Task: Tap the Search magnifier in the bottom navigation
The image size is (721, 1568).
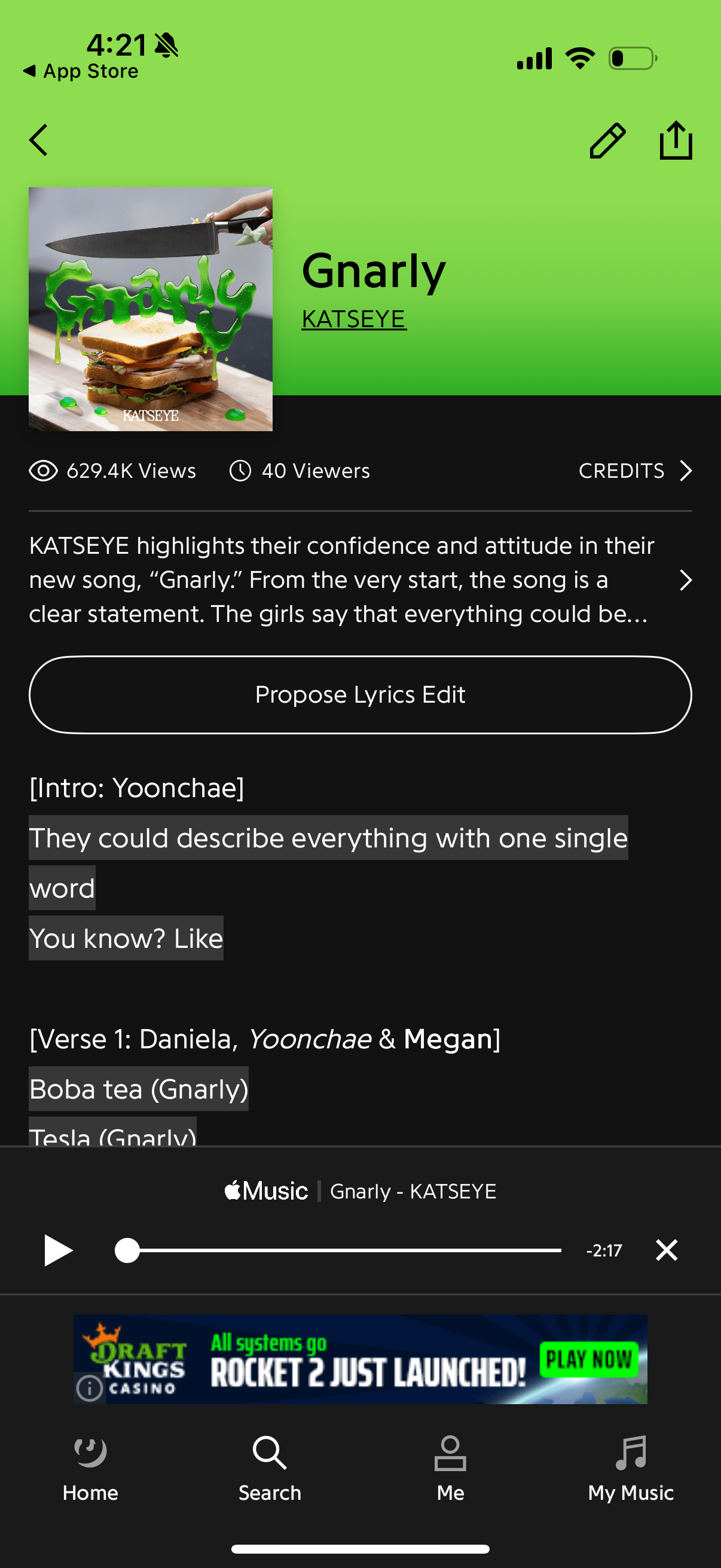Action: 270,1466
